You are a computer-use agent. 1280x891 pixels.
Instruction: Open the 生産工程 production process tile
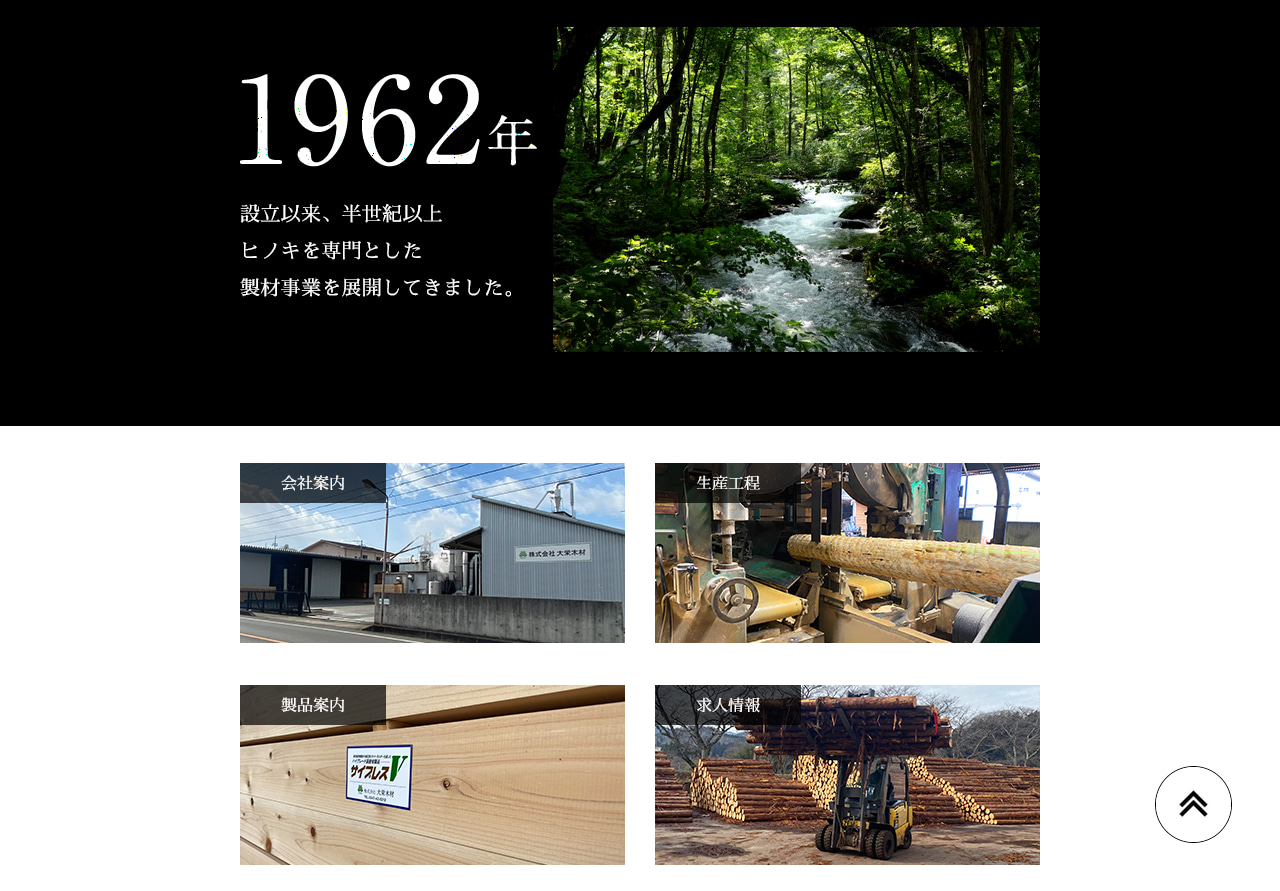pos(847,553)
